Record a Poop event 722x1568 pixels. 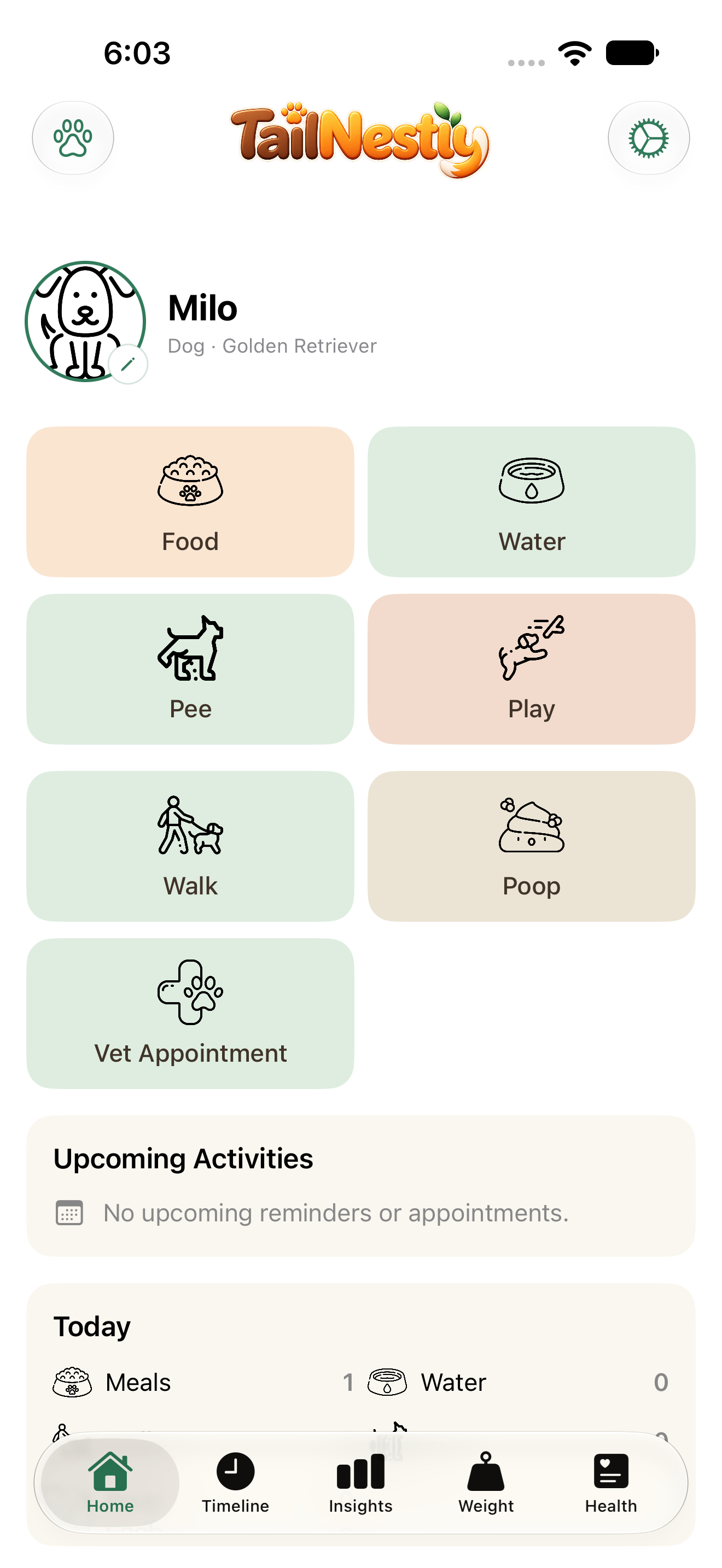(x=532, y=846)
